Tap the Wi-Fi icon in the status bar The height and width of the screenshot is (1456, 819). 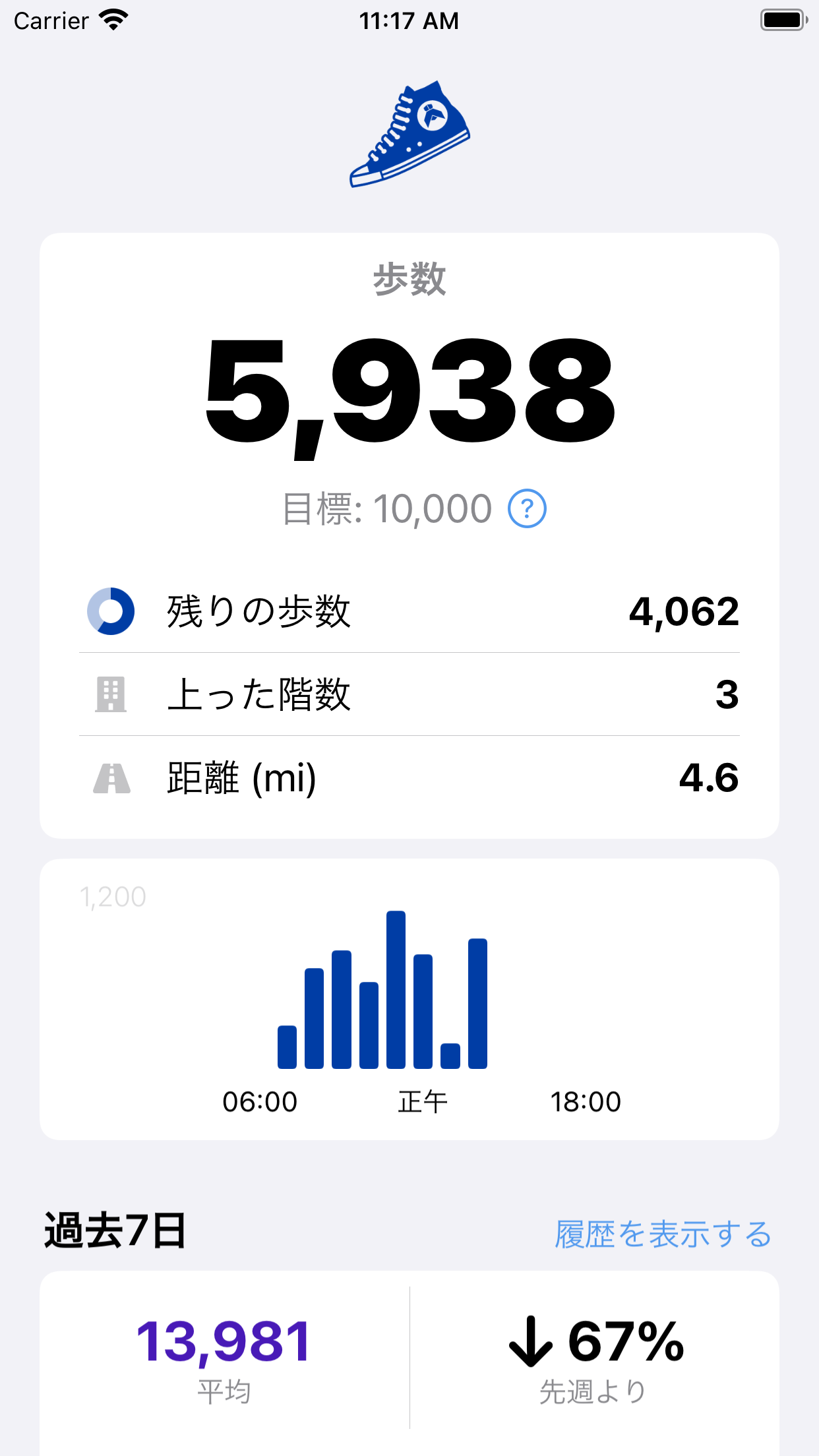113,20
